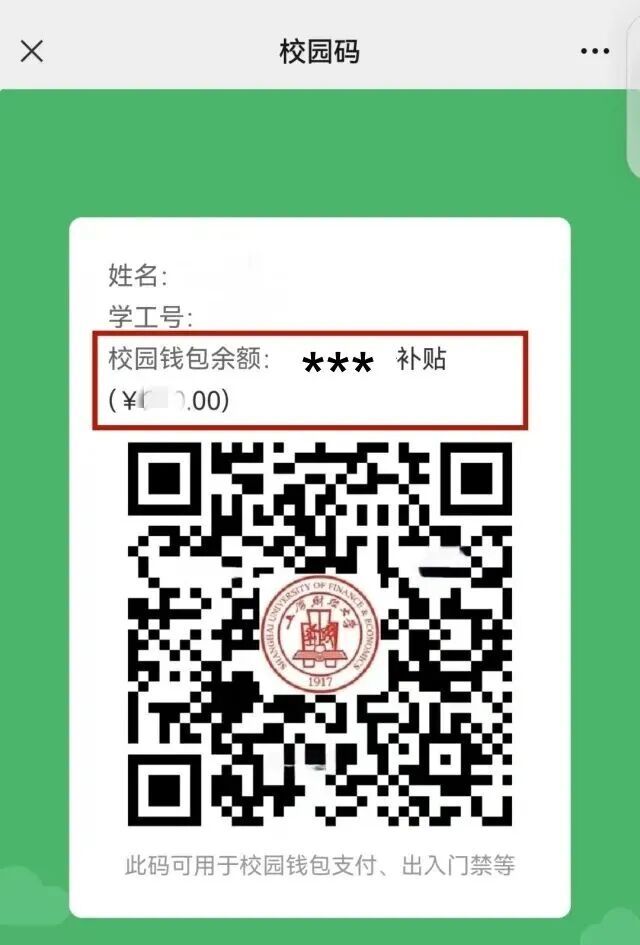Close the 校园码 mini program page

point(32,51)
